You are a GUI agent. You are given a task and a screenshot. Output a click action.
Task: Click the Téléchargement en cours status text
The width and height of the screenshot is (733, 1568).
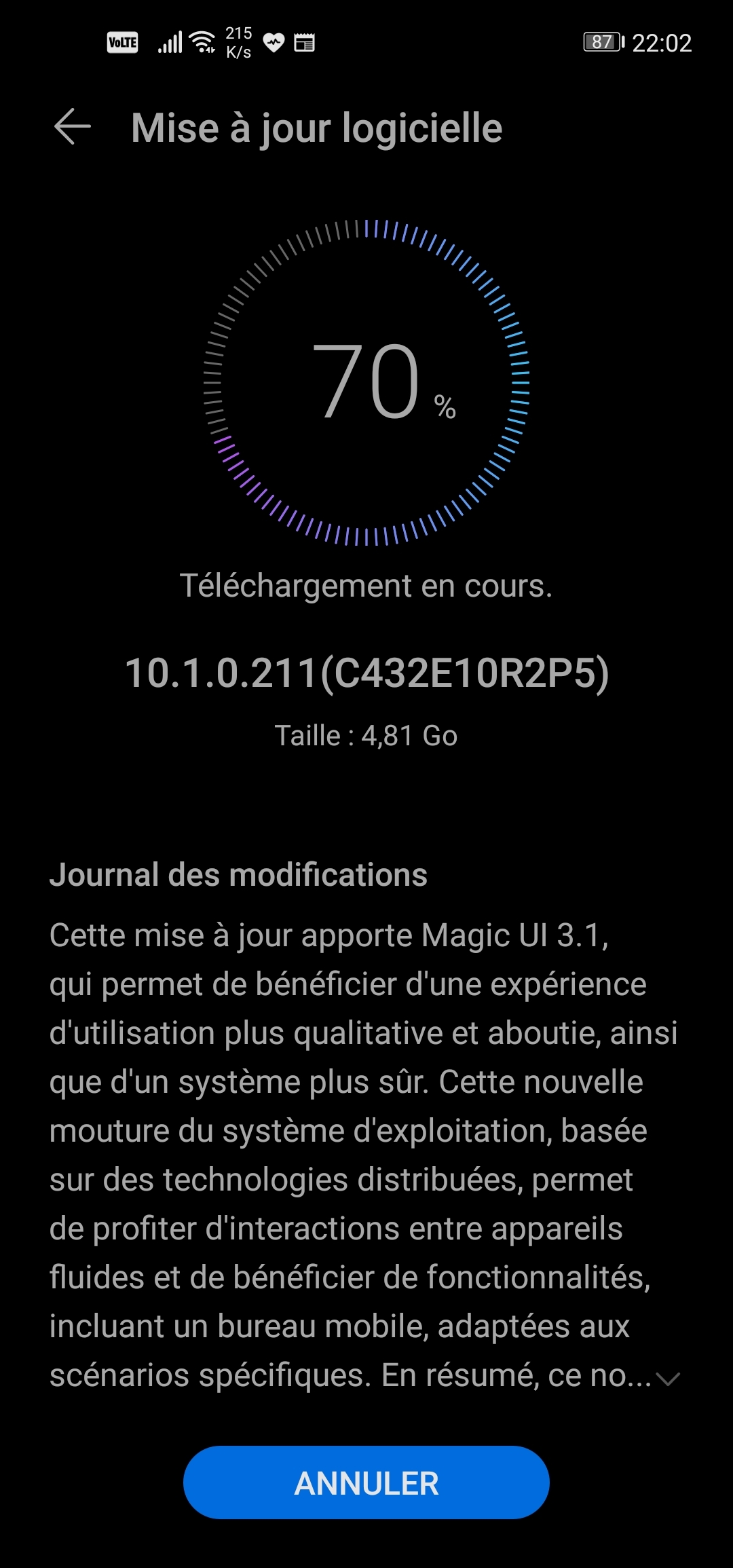[366, 586]
